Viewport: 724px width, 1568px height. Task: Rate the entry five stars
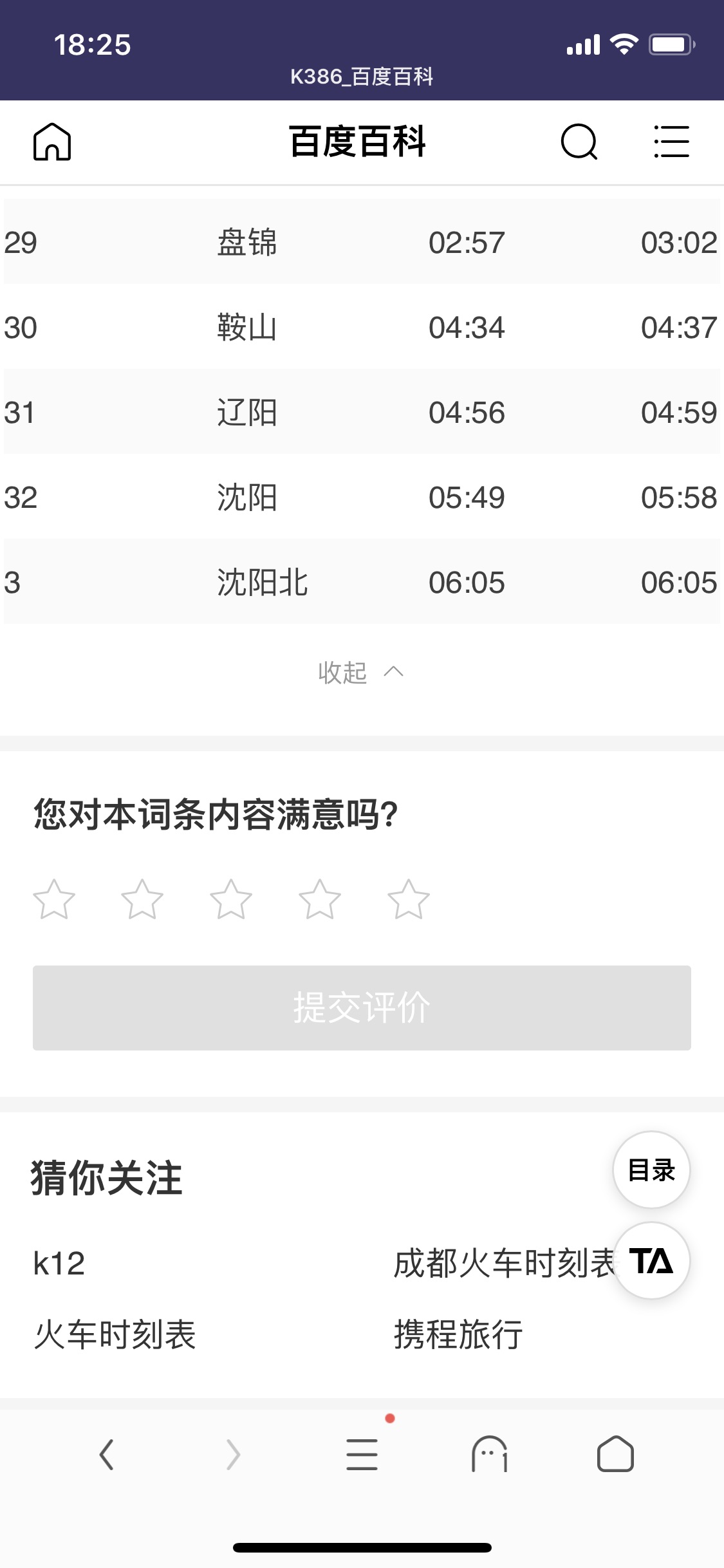409,899
